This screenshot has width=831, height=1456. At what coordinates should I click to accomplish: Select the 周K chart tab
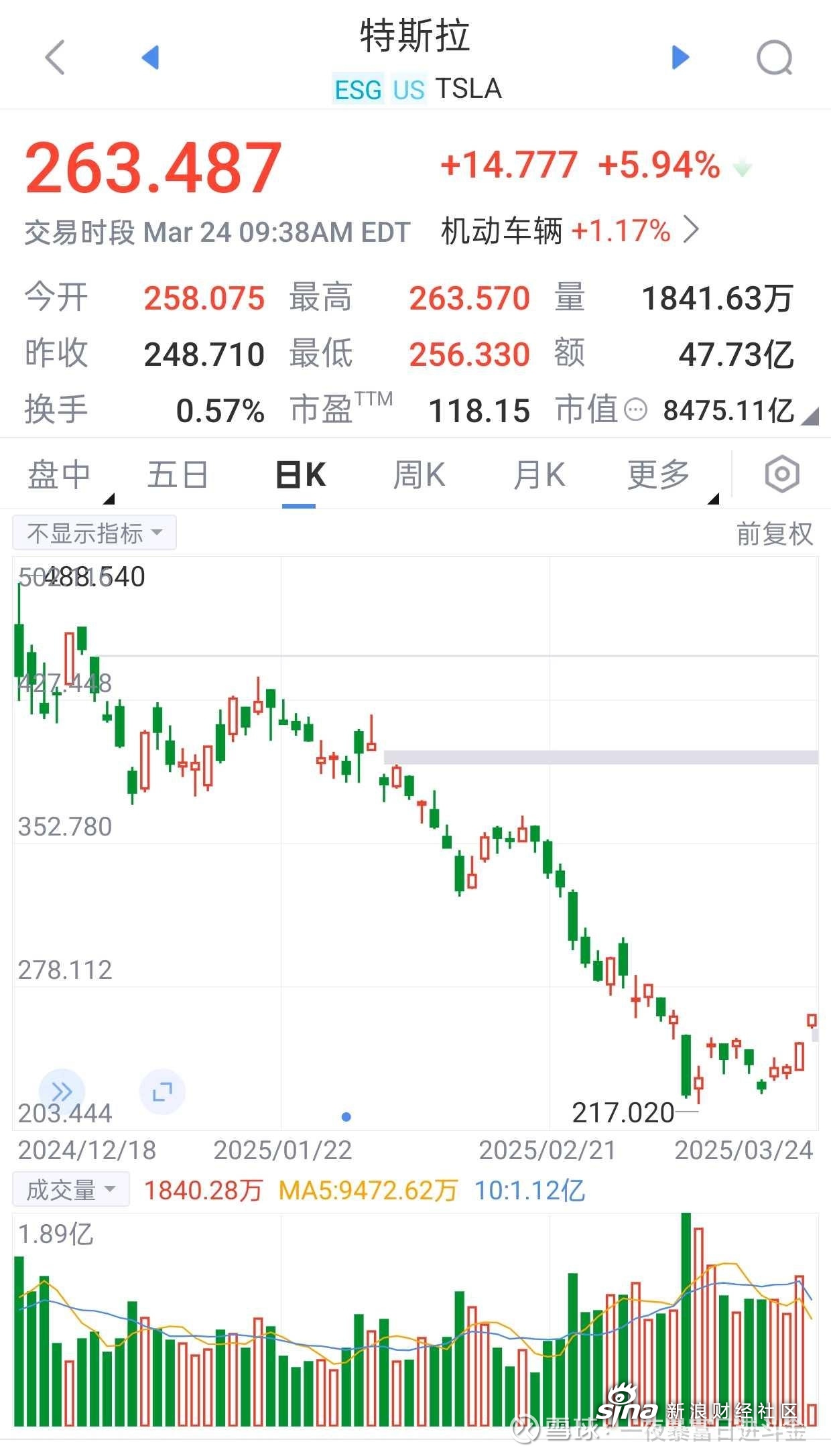coord(419,475)
